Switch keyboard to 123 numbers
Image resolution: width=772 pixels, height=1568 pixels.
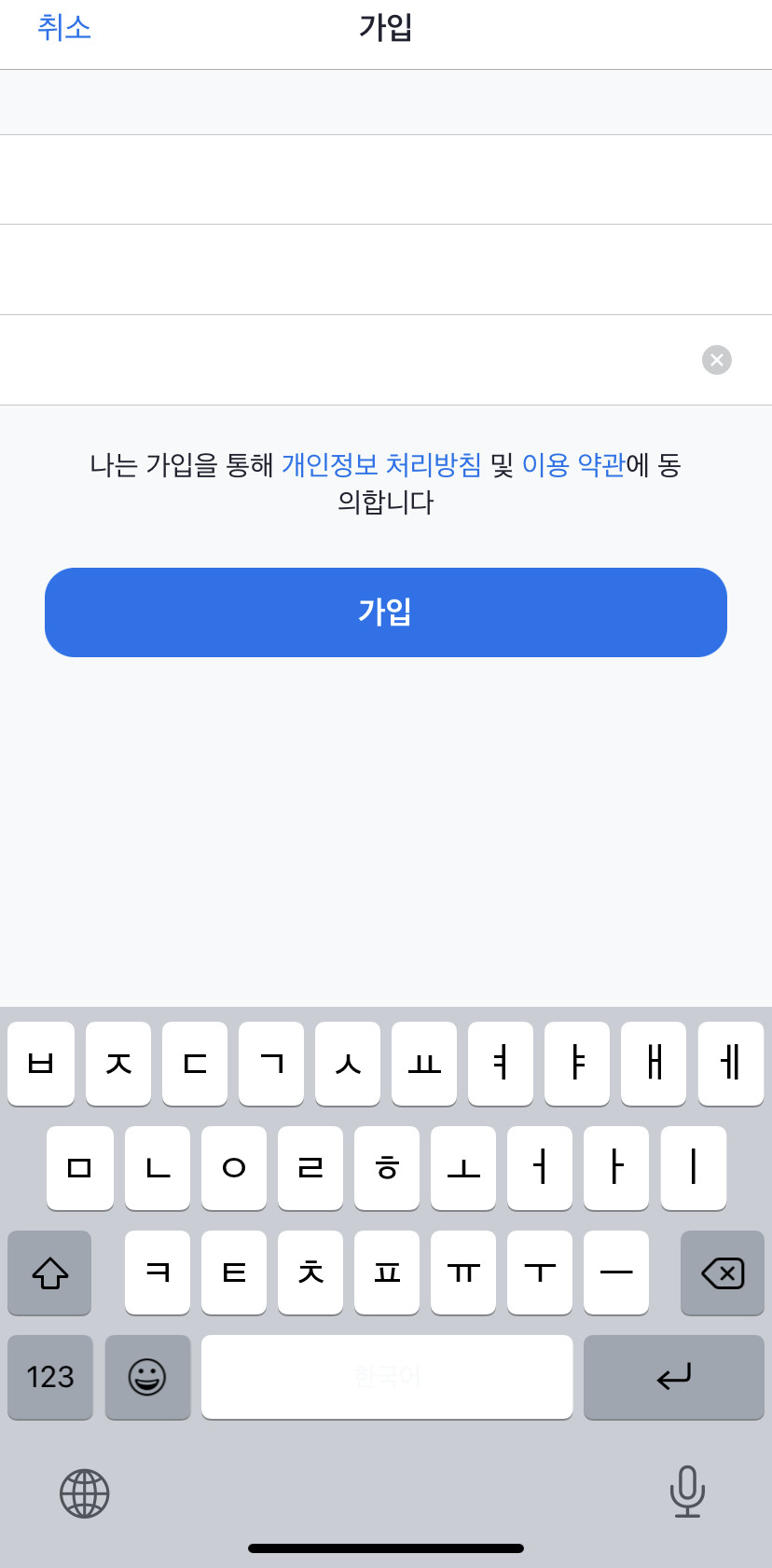click(50, 1377)
